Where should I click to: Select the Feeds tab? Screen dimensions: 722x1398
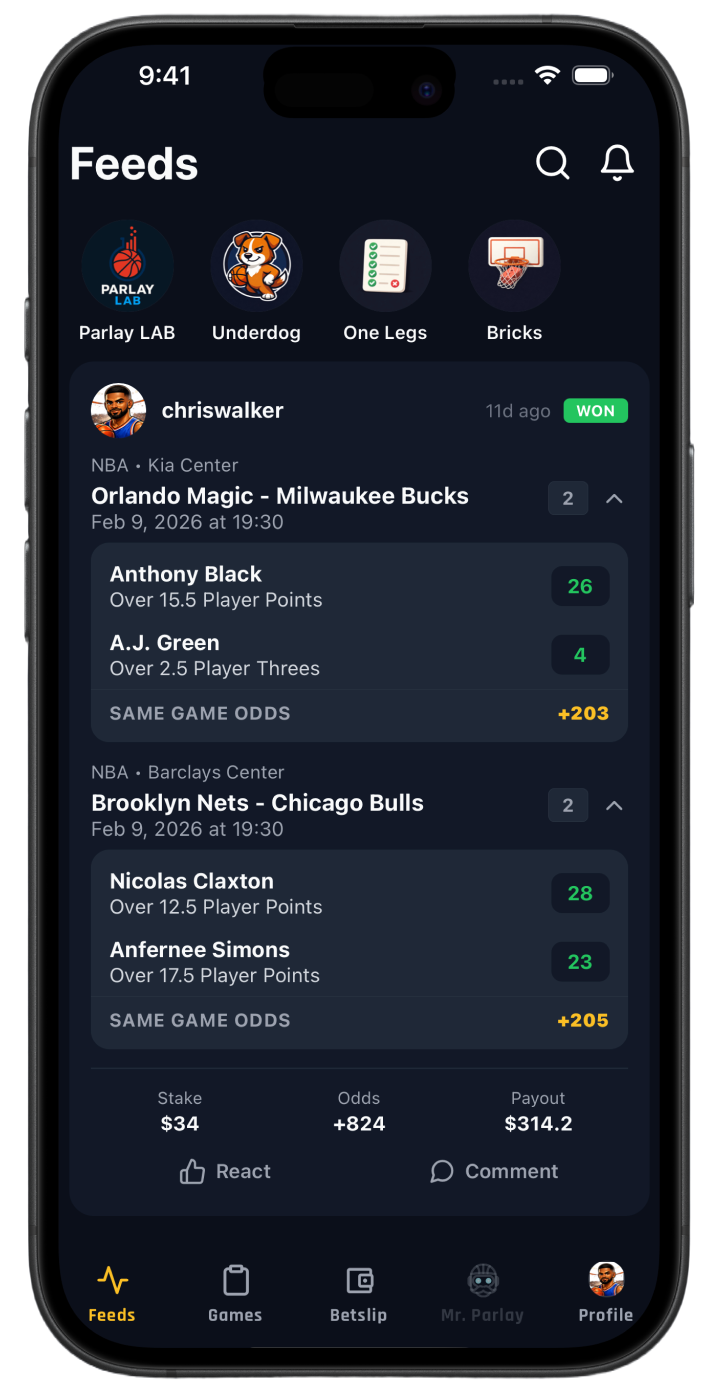click(x=112, y=1293)
